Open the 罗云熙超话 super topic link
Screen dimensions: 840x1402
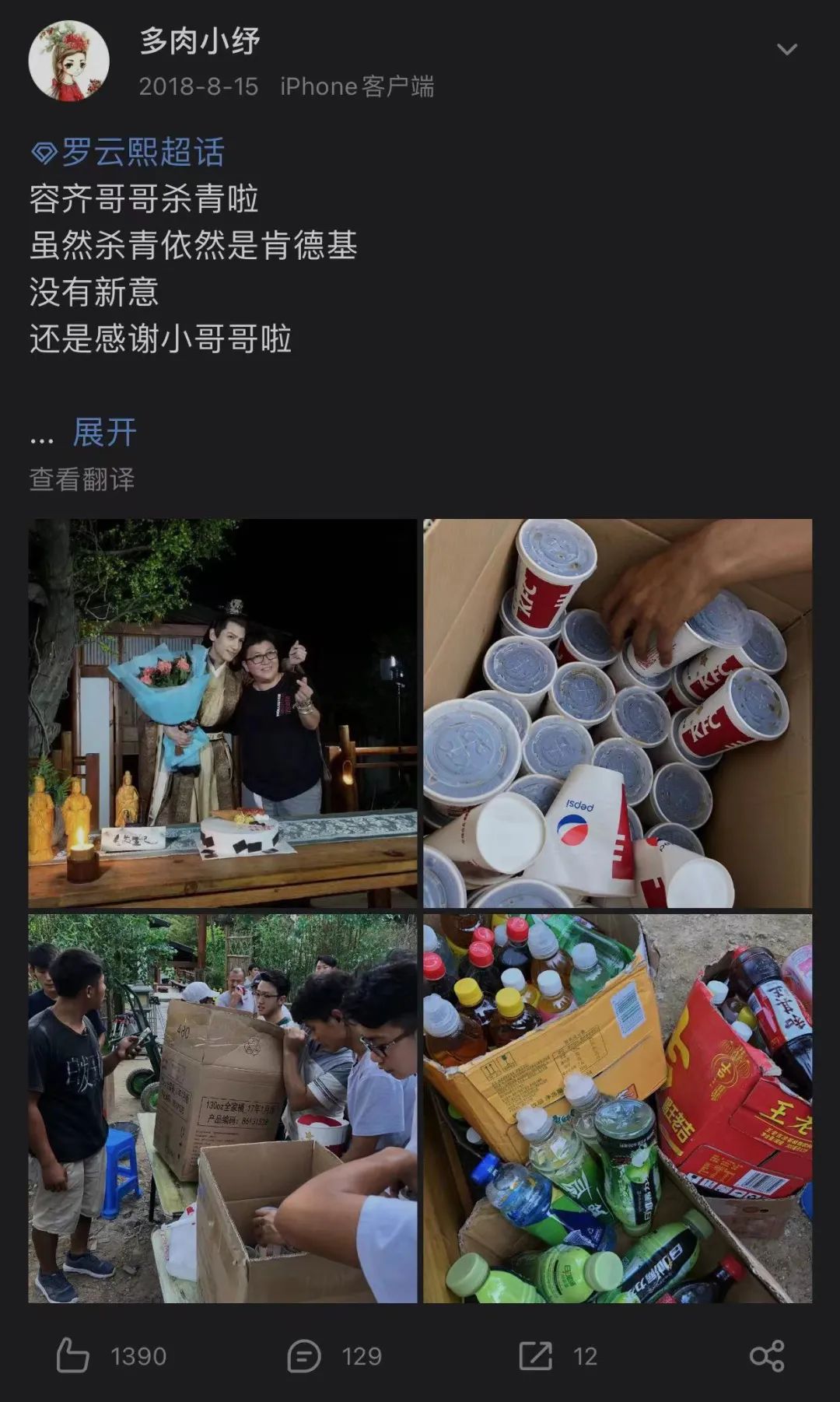click(x=129, y=152)
